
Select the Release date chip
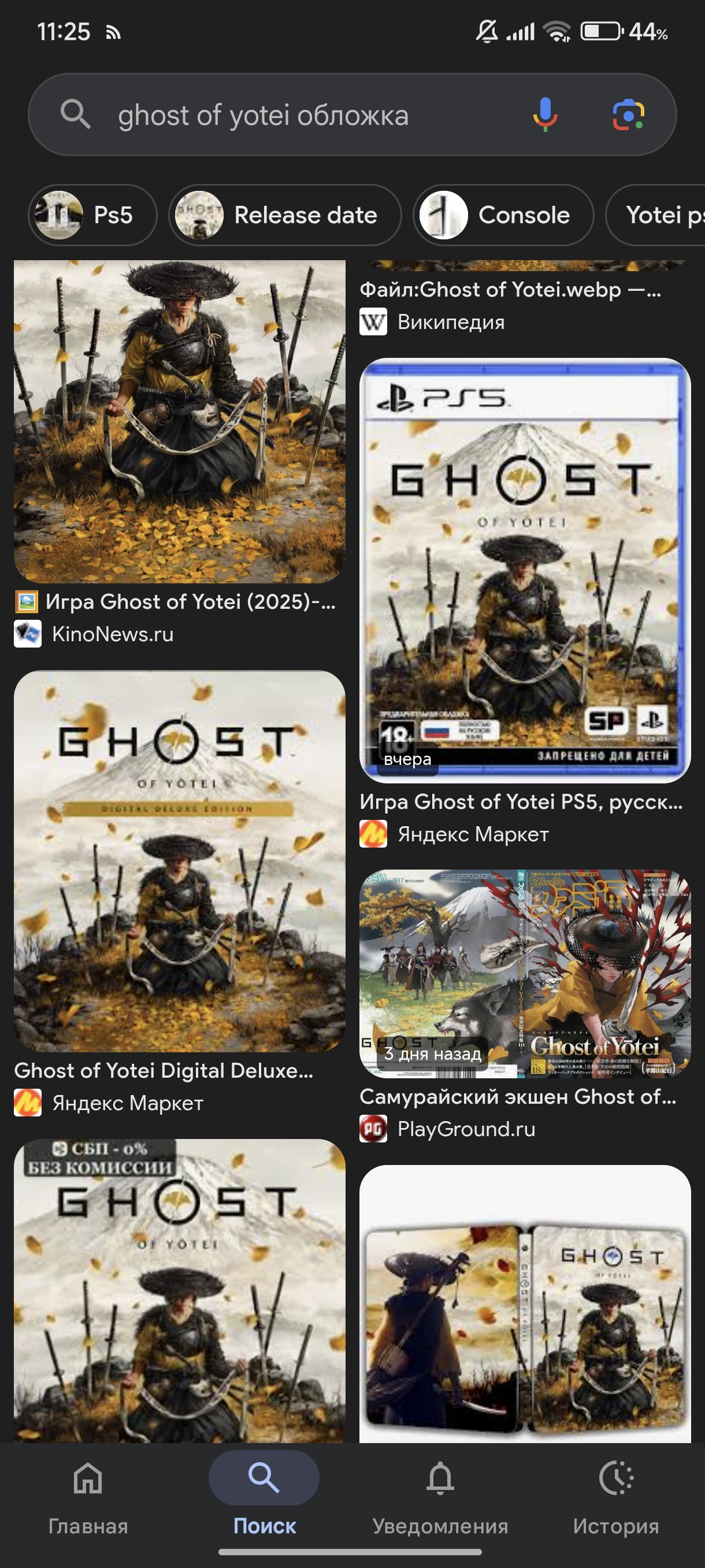coord(285,215)
